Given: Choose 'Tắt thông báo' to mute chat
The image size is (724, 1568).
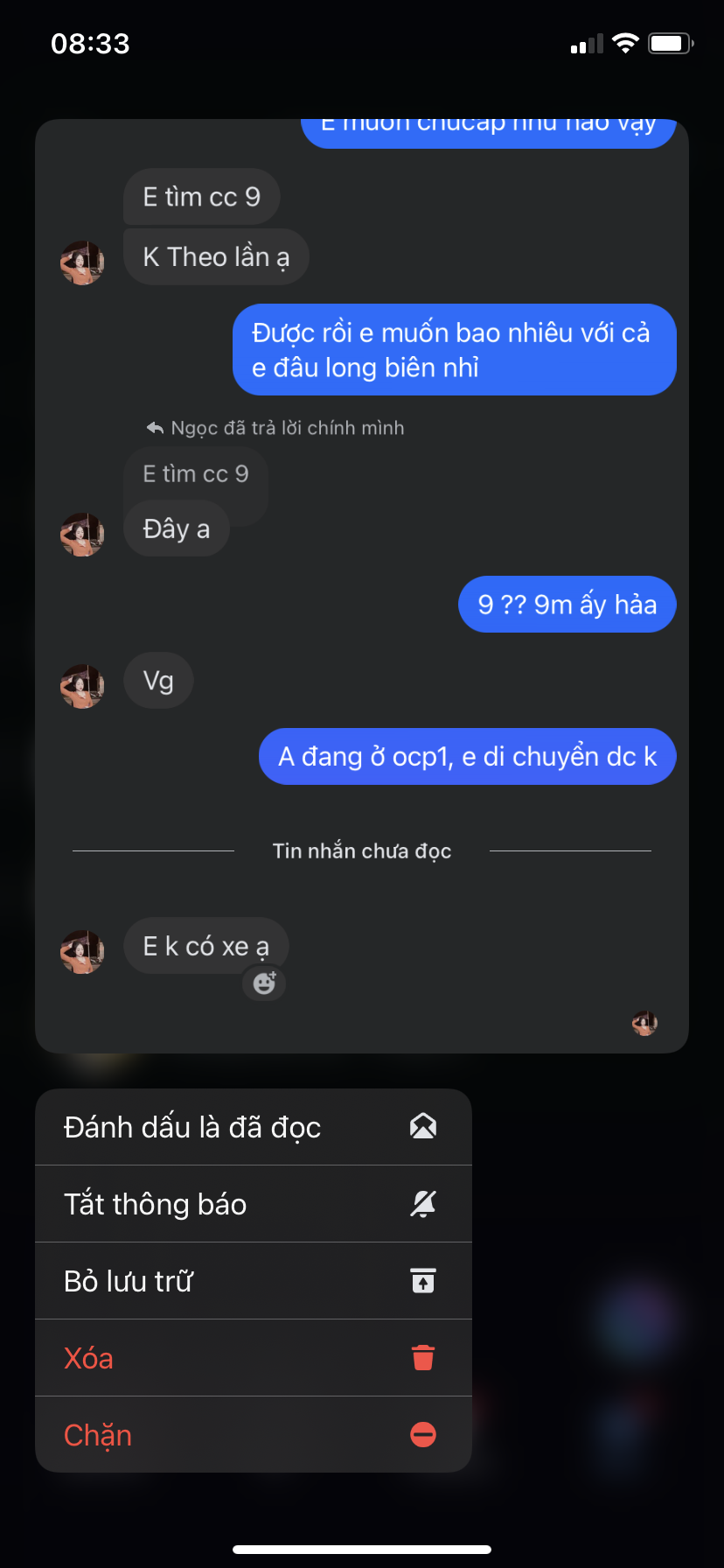Looking at the screenshot, I should tap(253, 1204).
